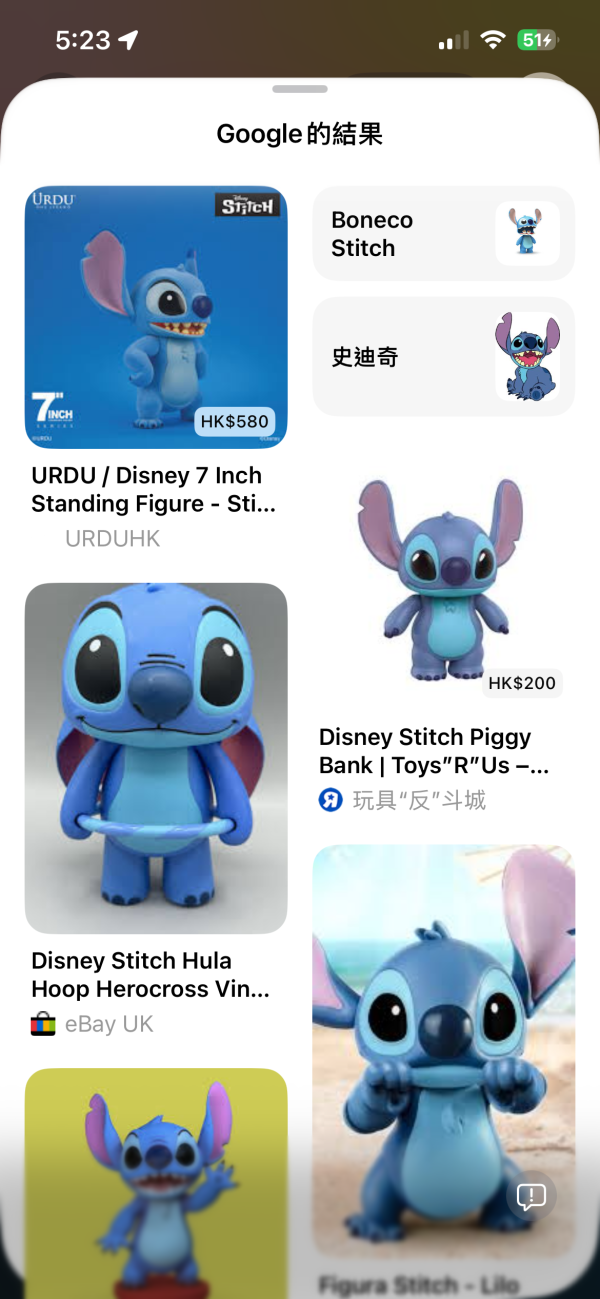600x1299 pixels.
Task: Open the Boneco Stitch related search chip
Action: tap(443, 234)
